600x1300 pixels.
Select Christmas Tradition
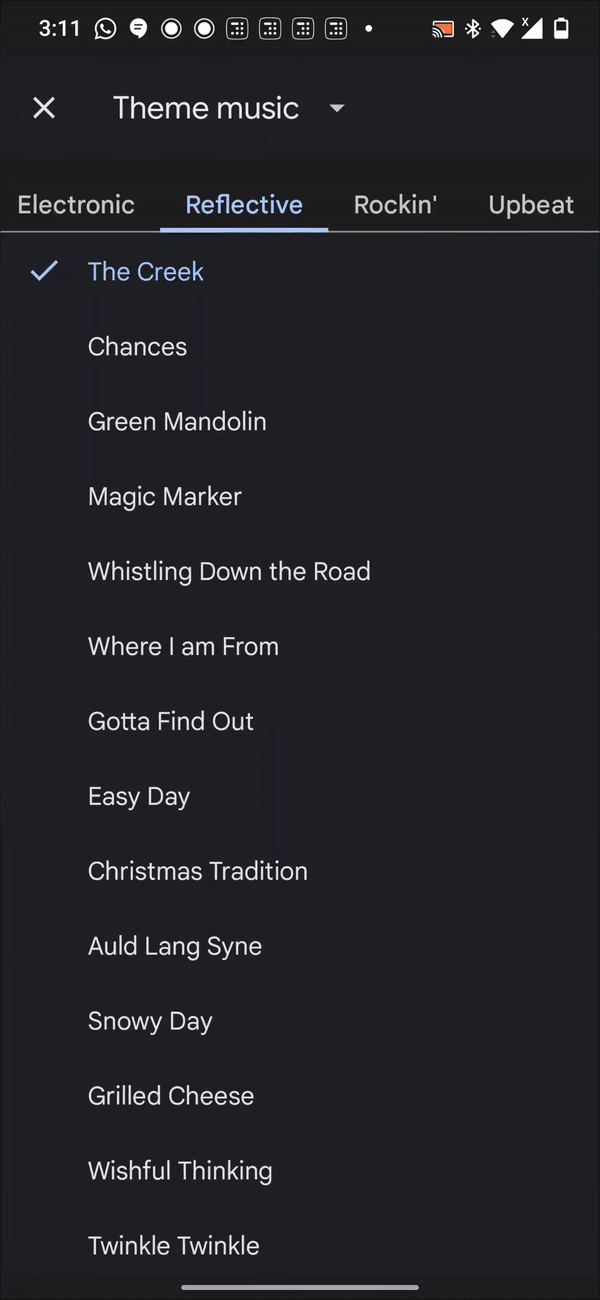tap(300, 872)
